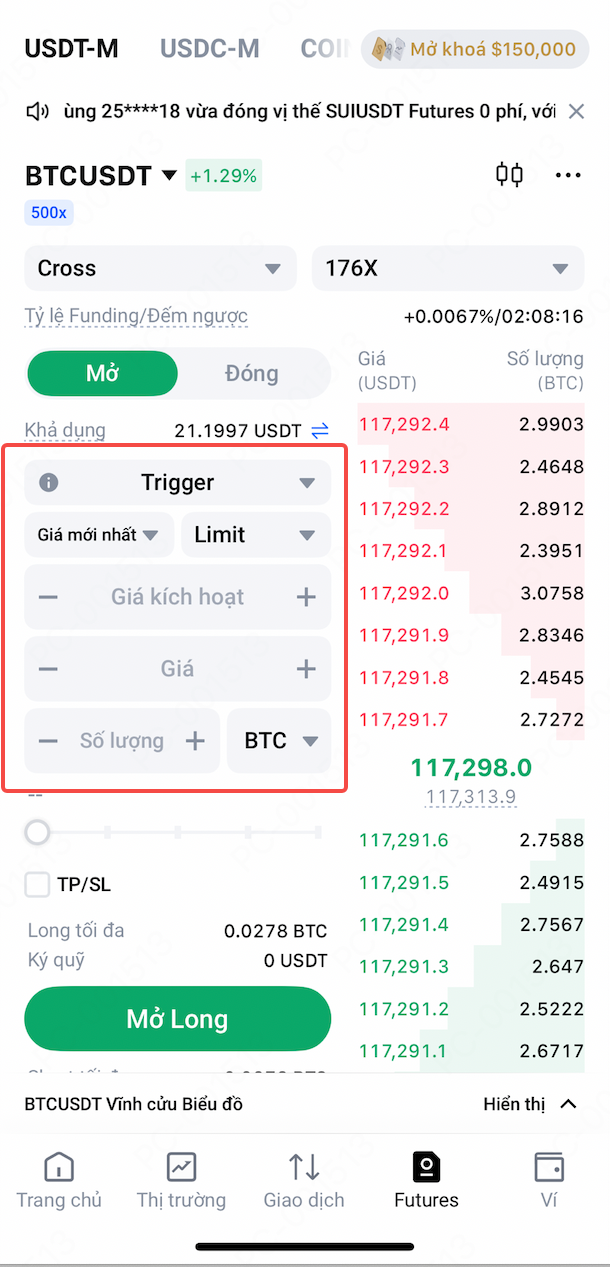The width and height of the screenshot is (610, 1267).
Task: Tap the Giá kích hoạt input field
Action: [x=177, y=597]
